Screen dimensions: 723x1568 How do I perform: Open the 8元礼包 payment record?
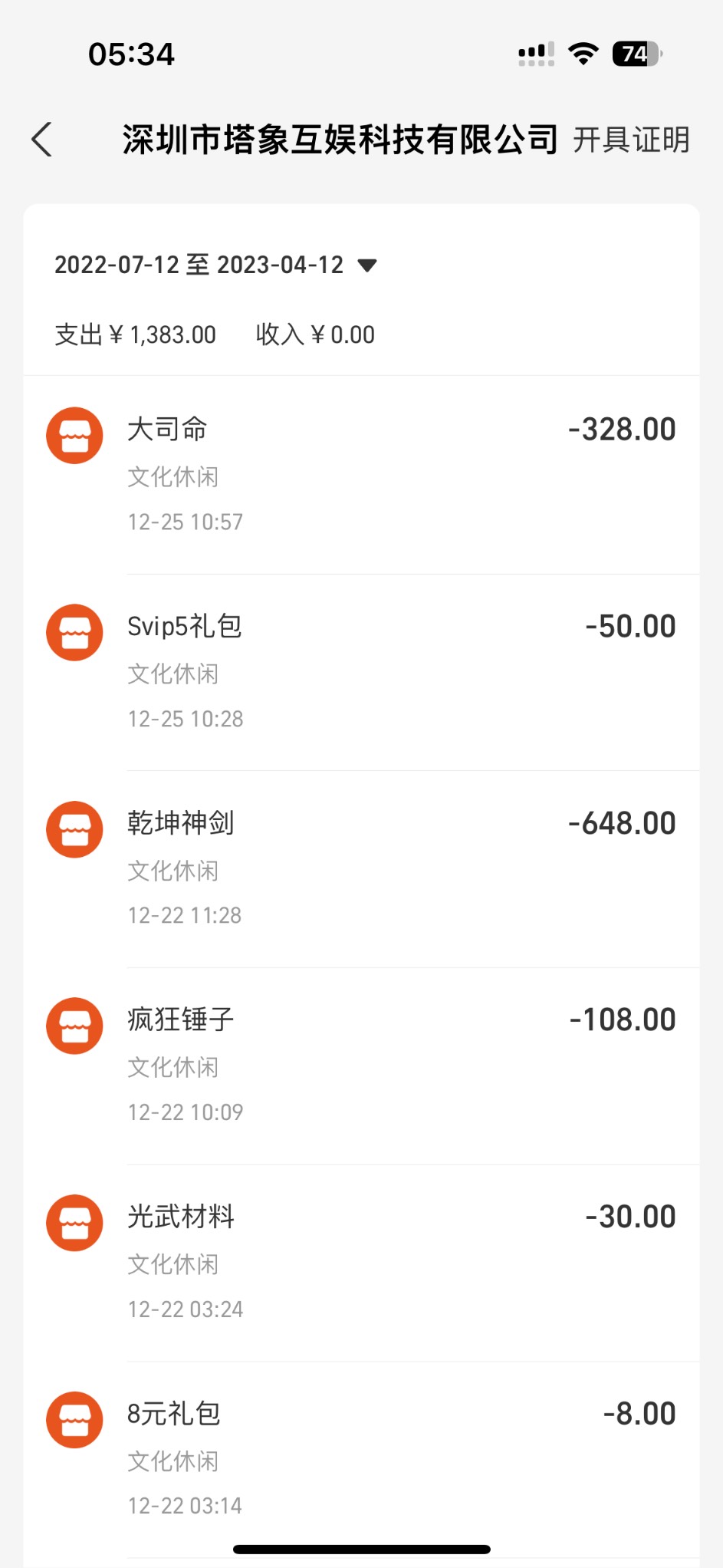[360, 1458]
